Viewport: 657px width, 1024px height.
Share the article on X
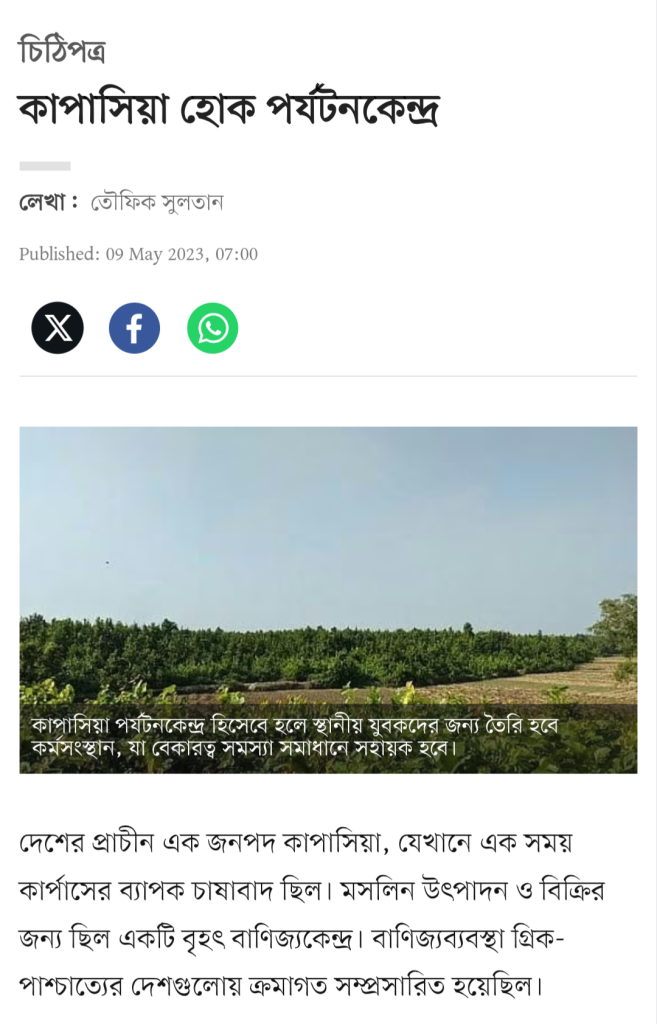(x=57, y=328)
